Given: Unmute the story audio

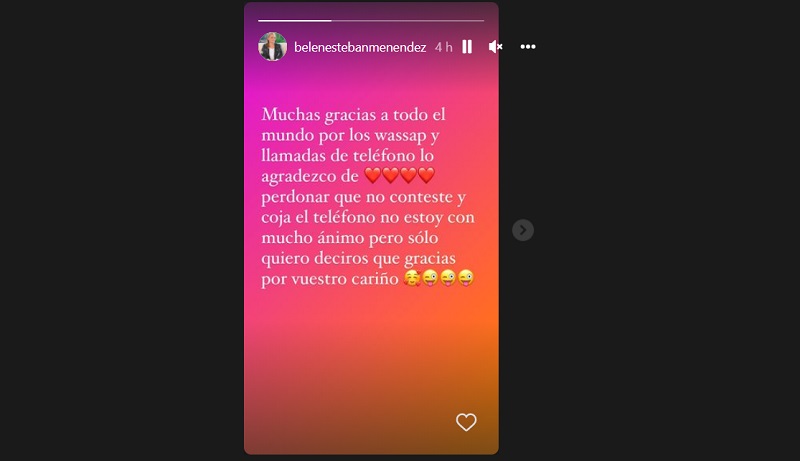Looking at the screenshot, I should 495,46.
